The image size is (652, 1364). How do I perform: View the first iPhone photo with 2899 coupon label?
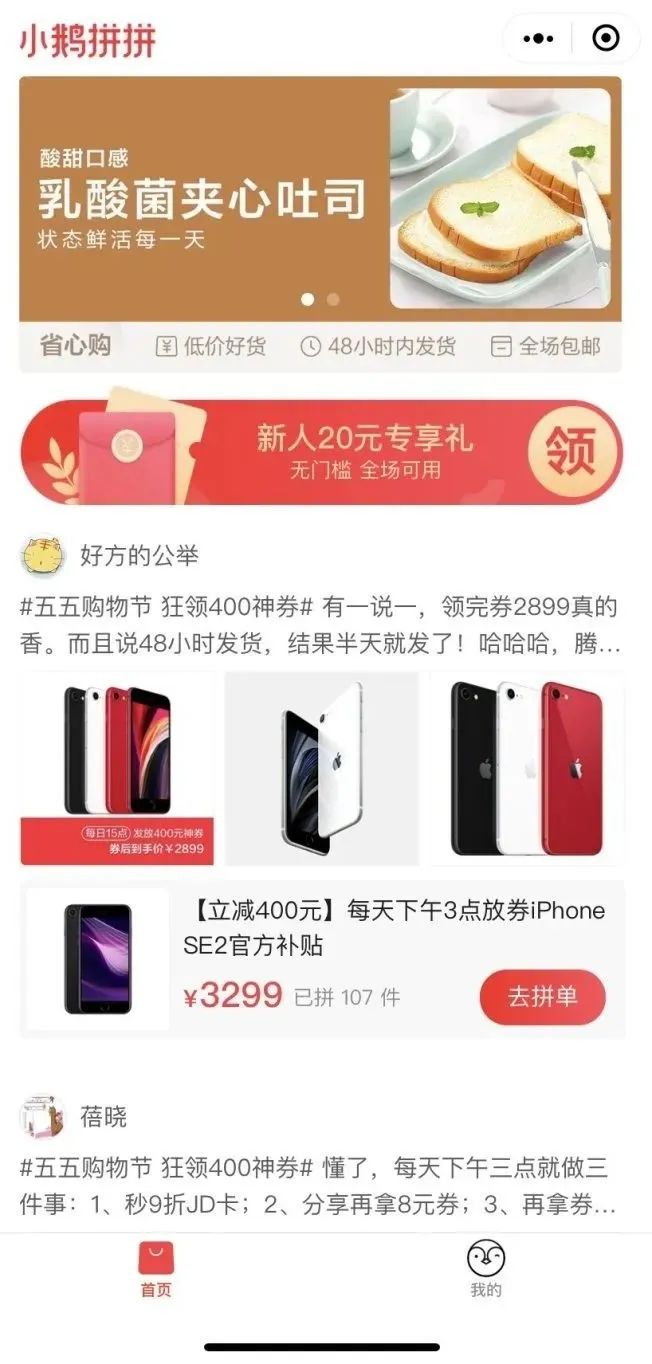(x=117, y=768)
